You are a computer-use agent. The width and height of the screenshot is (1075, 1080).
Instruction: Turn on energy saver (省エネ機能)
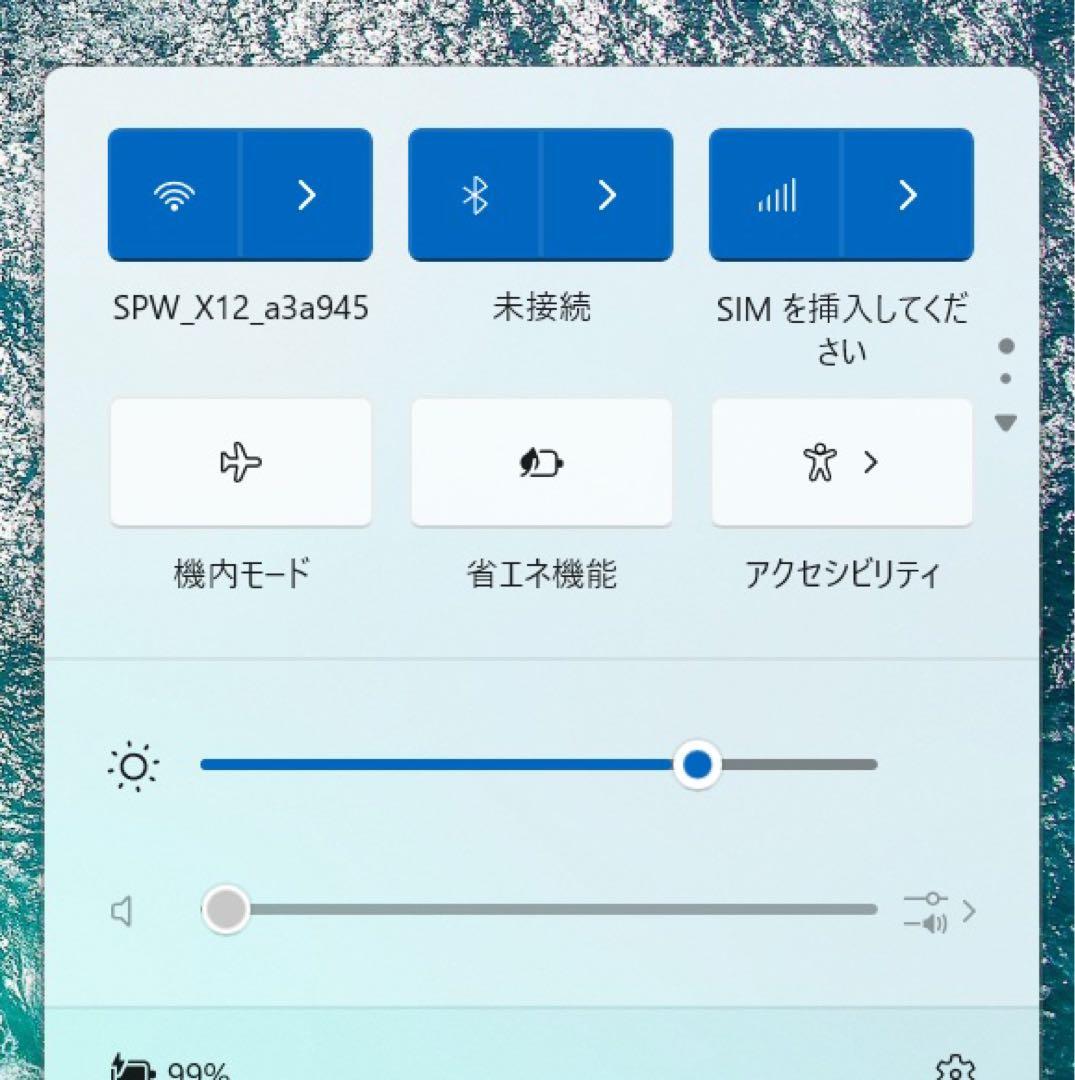[541, 462]
